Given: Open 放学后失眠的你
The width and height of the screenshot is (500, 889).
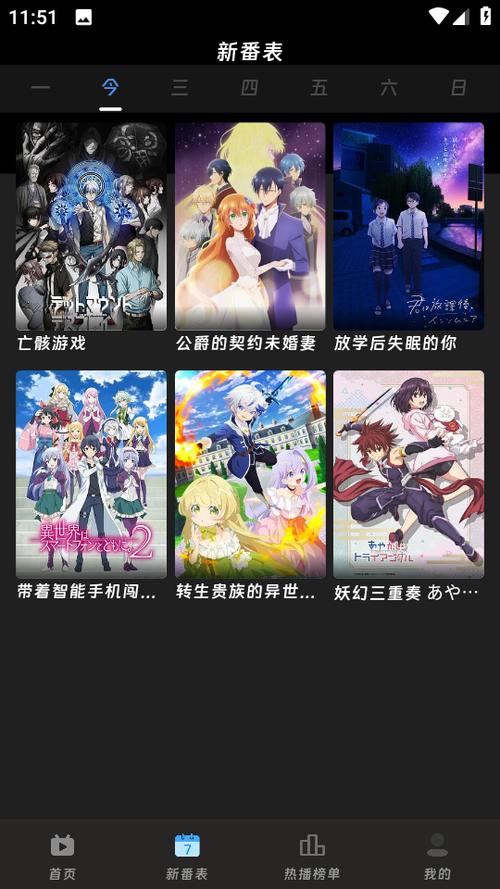Looking at the screenshot, I should tap(409, 238).
